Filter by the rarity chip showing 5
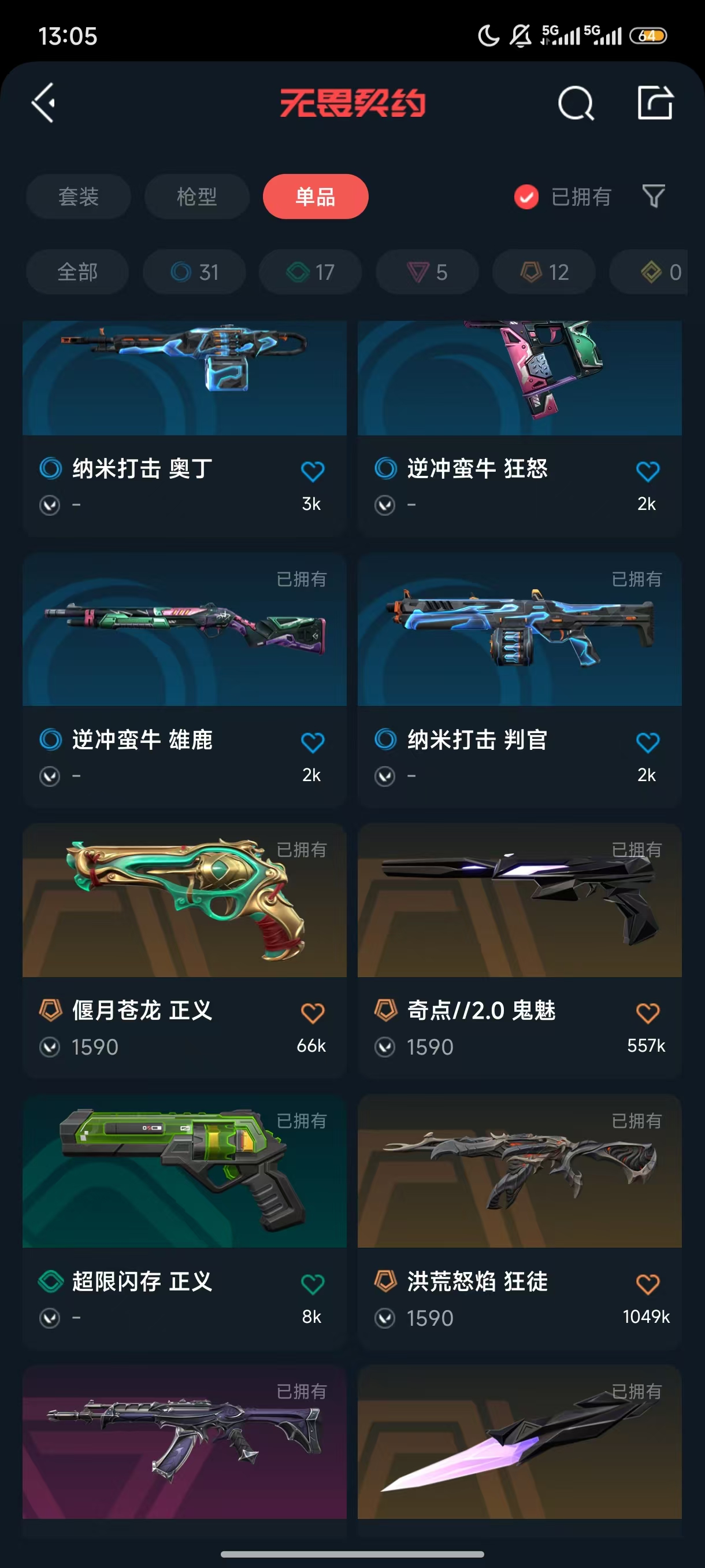This screenshot has height=1568, width=705. tap(427, 272)
